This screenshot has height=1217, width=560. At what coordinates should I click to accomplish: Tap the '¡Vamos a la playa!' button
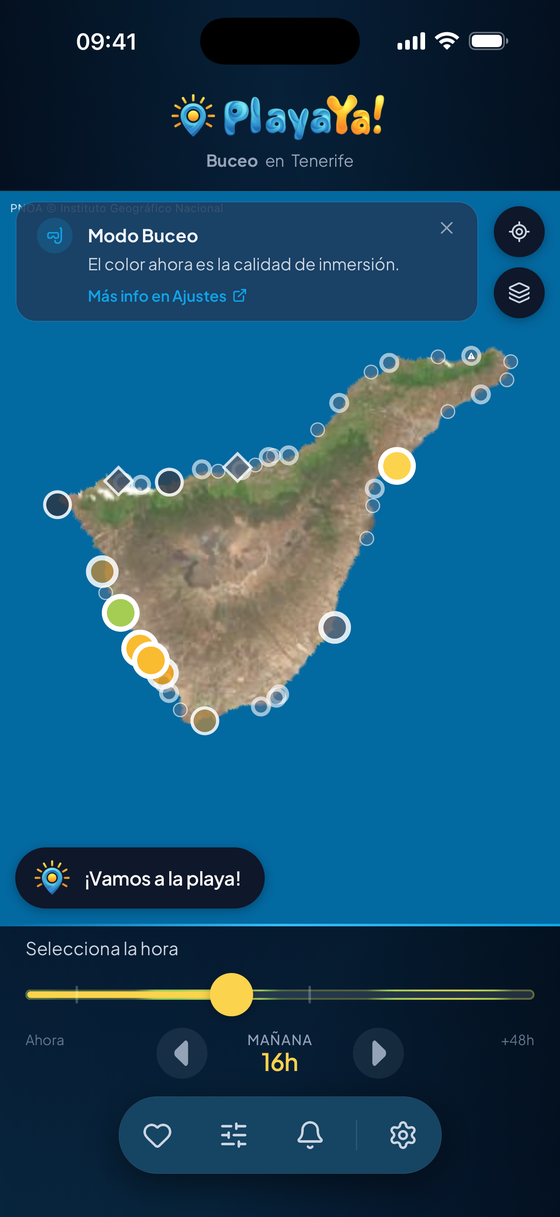(140, 878)
